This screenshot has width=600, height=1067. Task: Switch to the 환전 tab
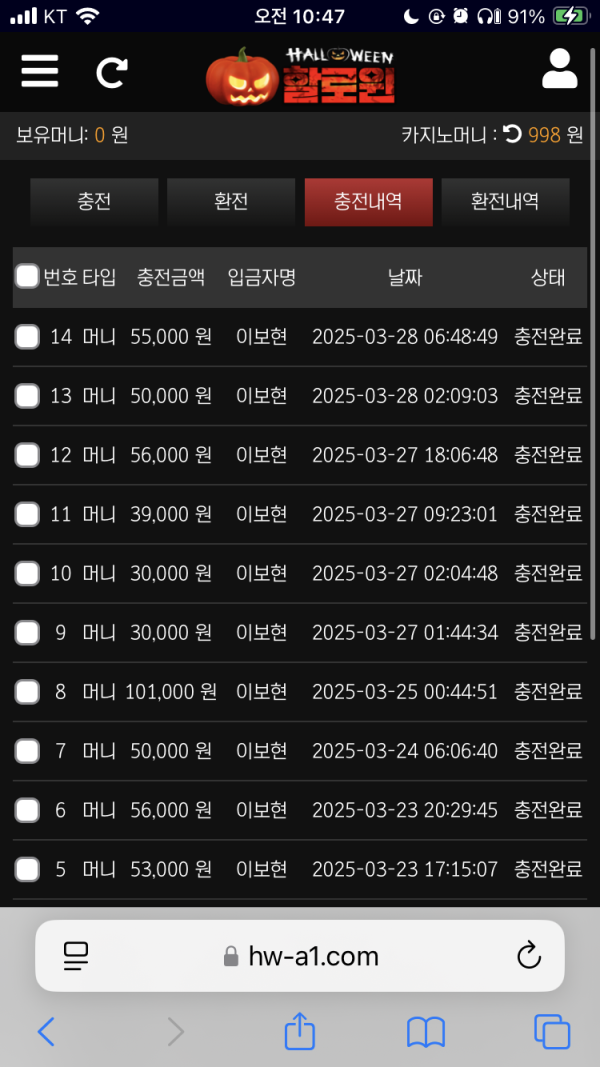(231, 202)
